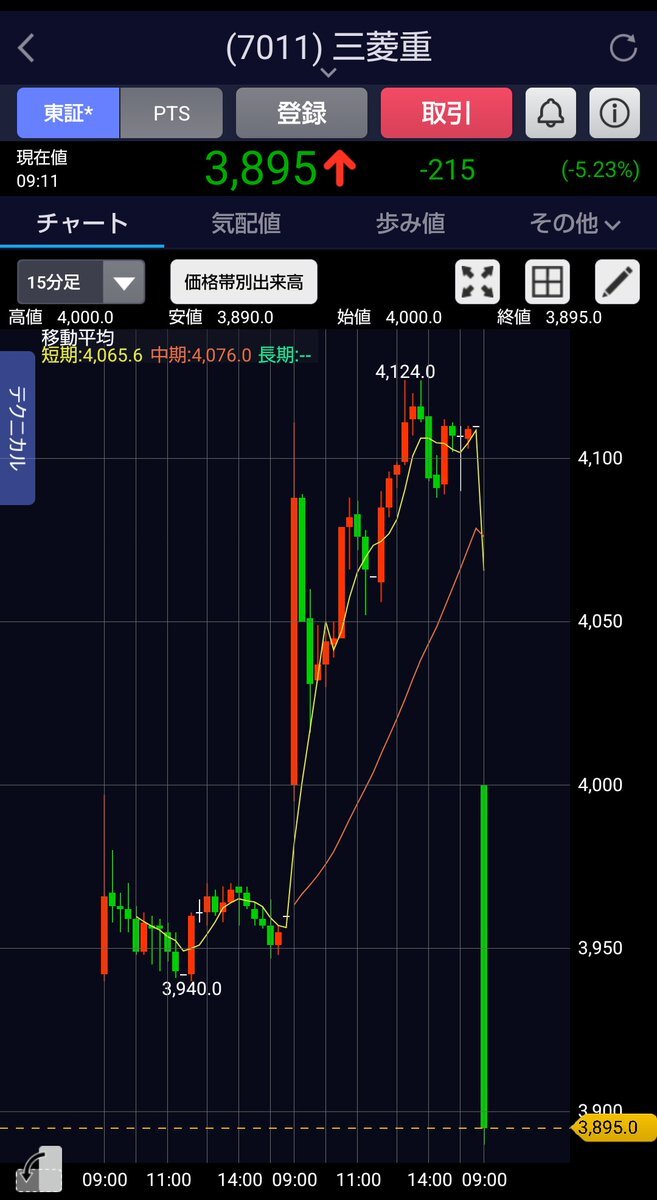The width and height of the screenshot is (657, 1200).
Task: Expand the chart to fullscreen
Action: tap(478, 282)
